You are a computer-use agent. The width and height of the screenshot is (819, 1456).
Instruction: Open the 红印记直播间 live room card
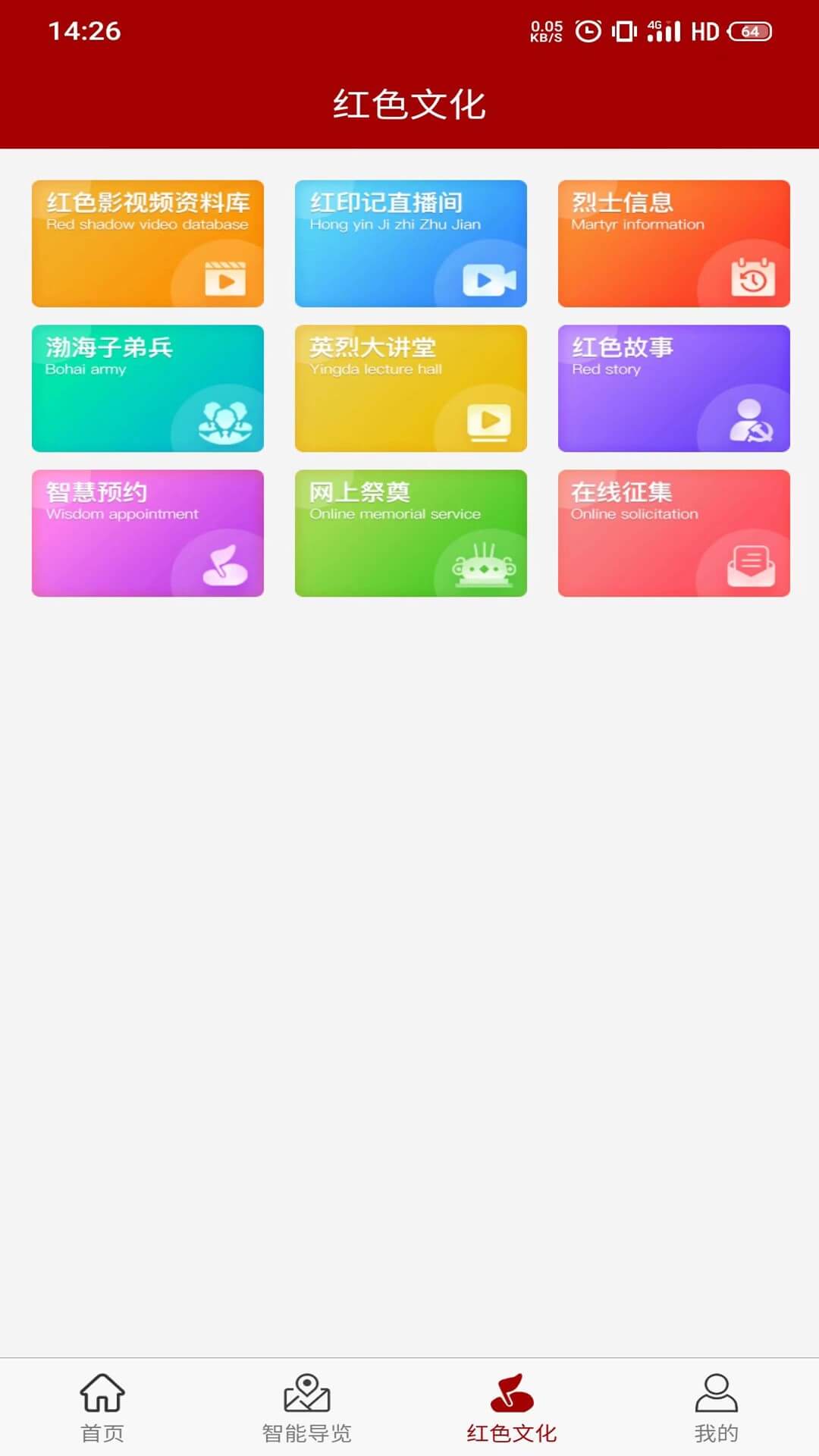(x=410, y=243)
